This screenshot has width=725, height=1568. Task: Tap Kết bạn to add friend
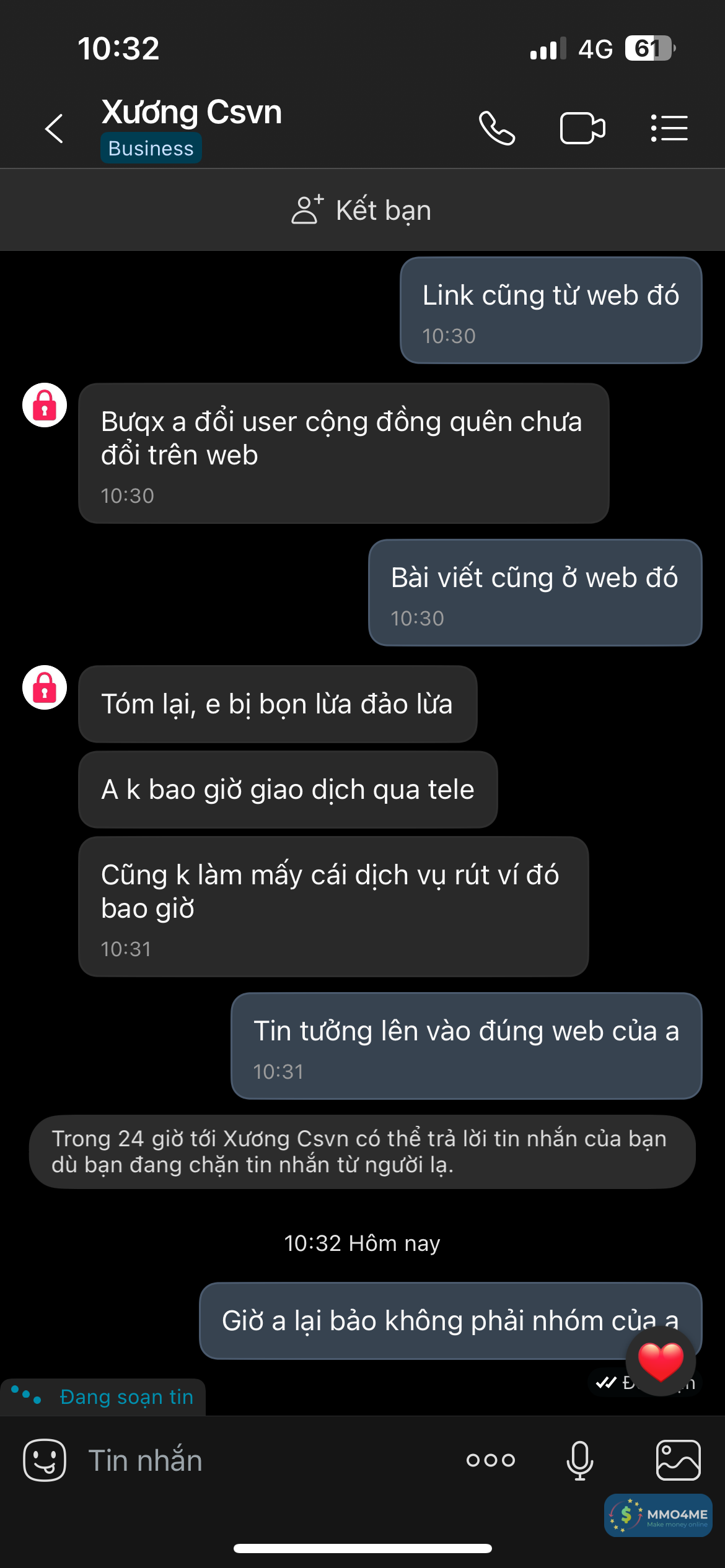coord(362,210)
